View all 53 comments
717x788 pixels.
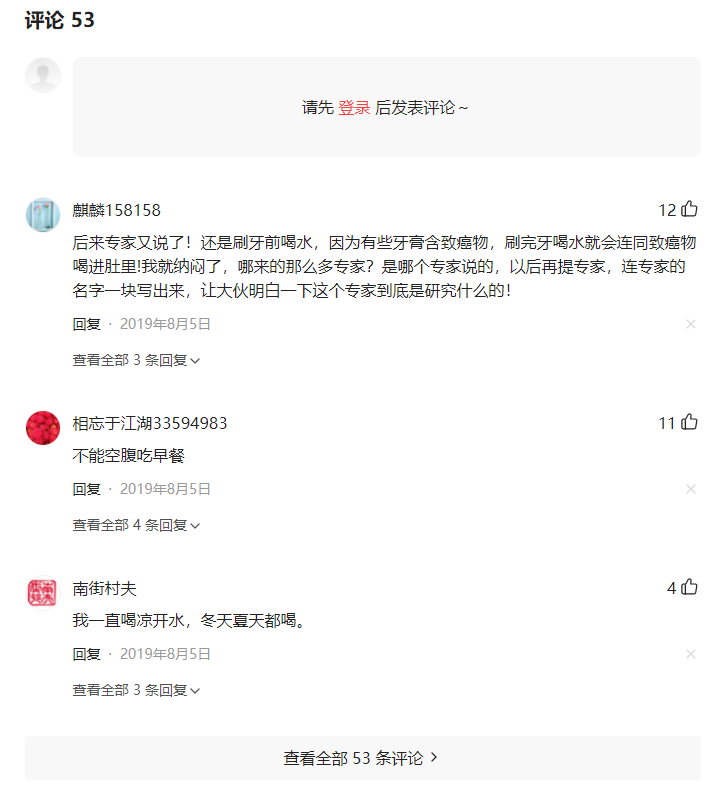coord(361,758)
